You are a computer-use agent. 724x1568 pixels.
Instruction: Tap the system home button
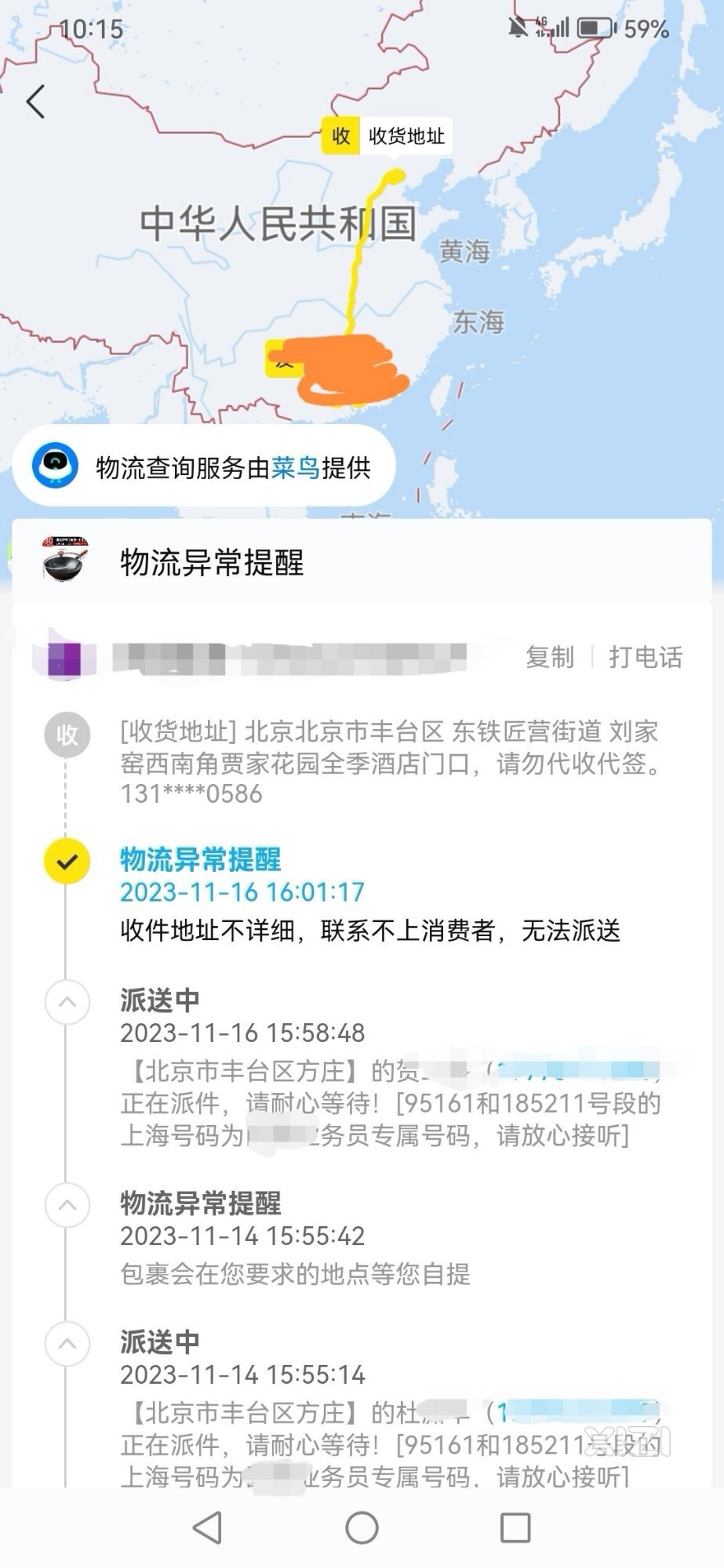(362, 1527)
